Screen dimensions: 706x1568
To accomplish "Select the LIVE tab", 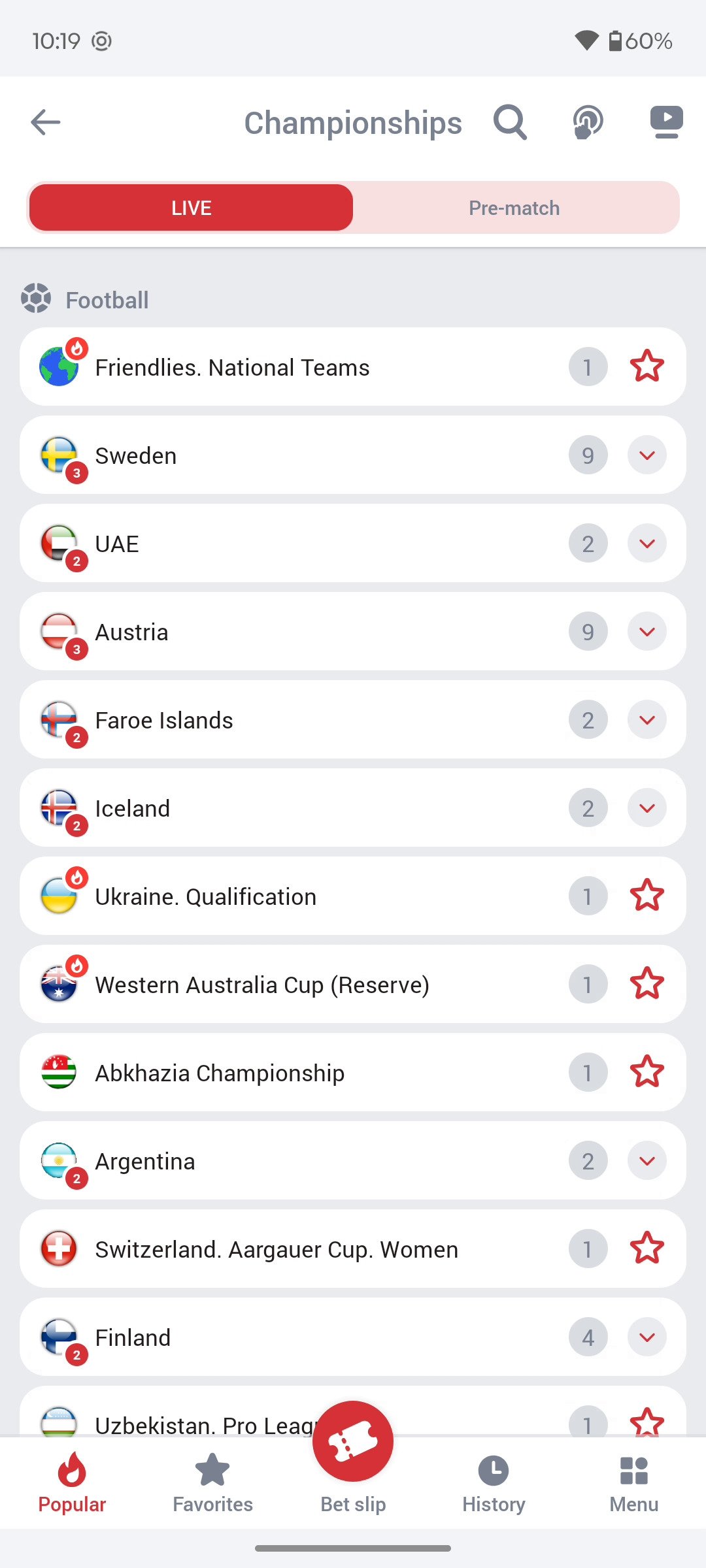I will coord(191,208).
